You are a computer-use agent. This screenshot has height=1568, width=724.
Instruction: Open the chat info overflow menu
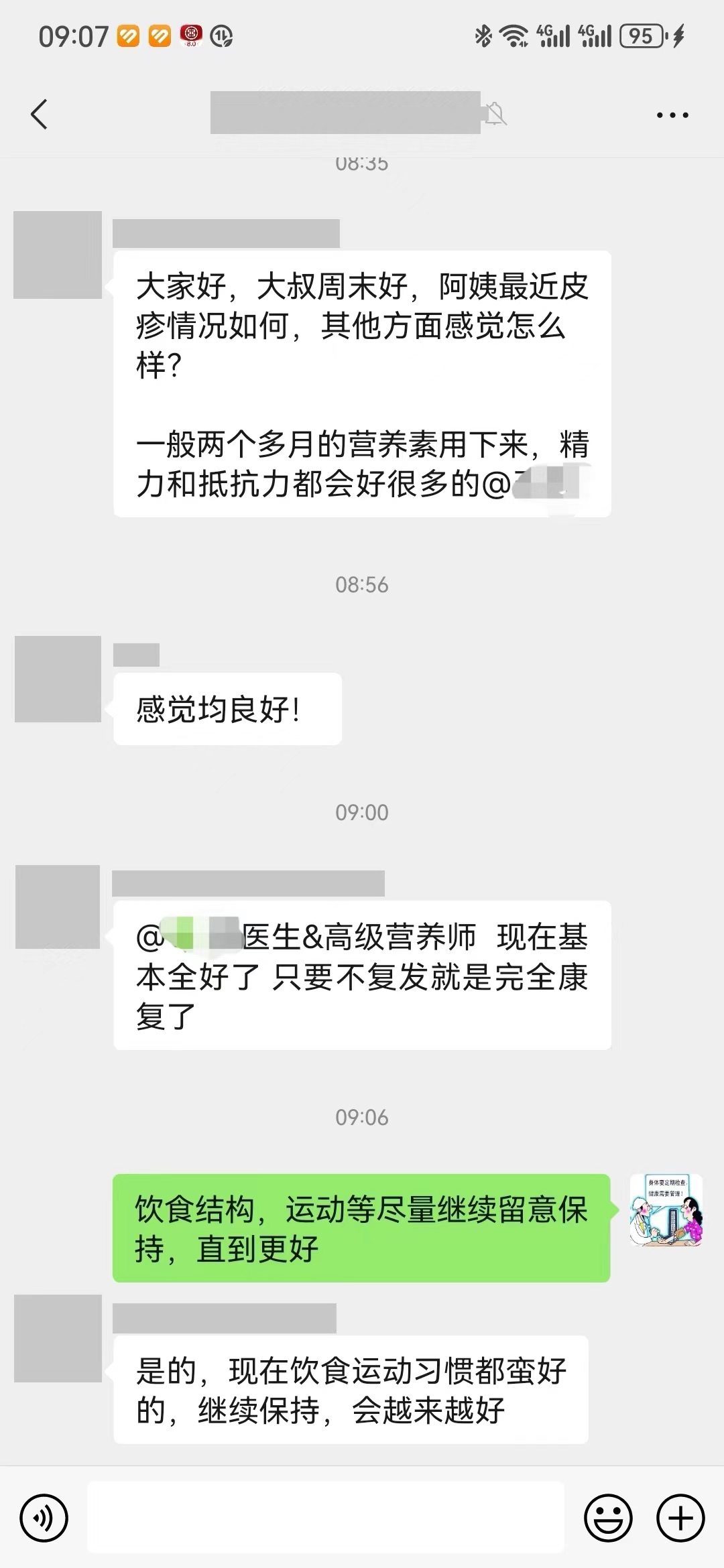pos(672,115)
